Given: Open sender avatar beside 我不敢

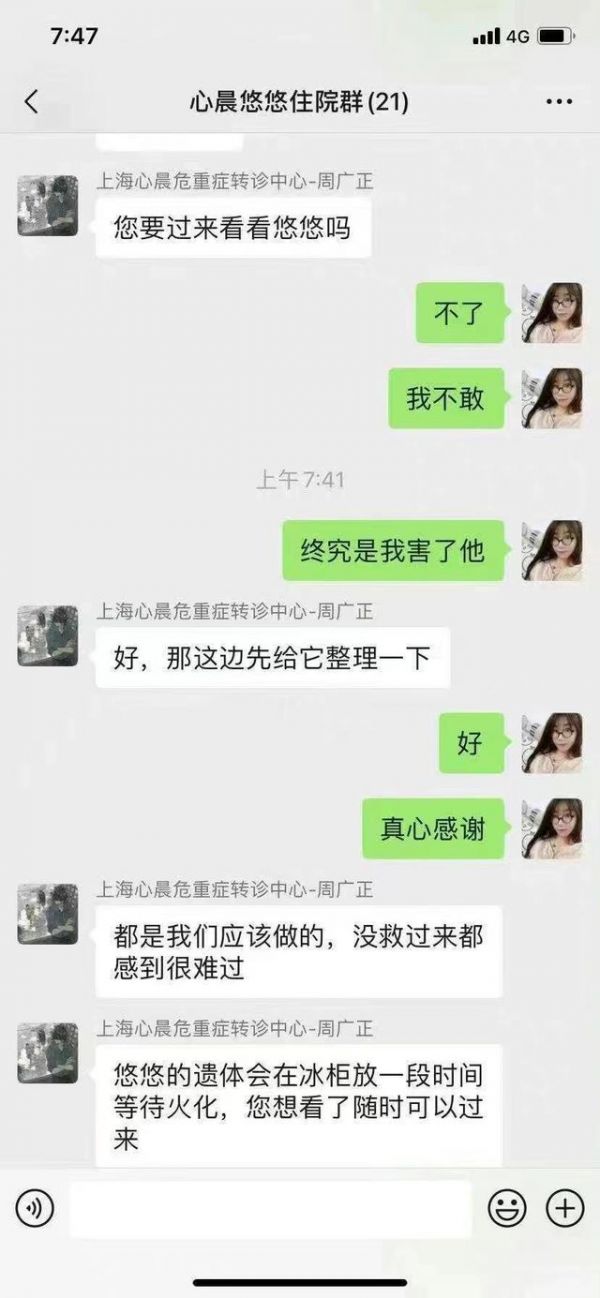Looking at the screenshot, I should pos(552,398).
